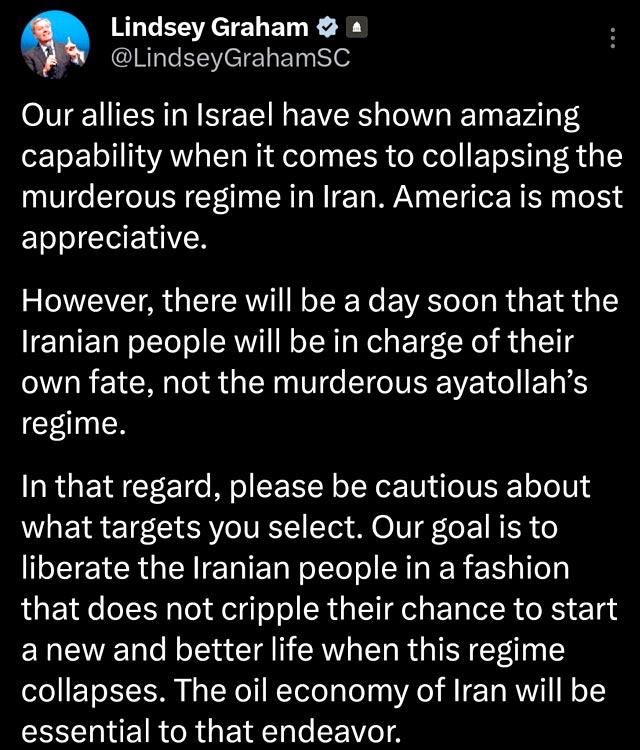Viewport: 640px width, 750px height.
Task: Open the tweet's three-dot overflow menu
Action: pos(612,38)
